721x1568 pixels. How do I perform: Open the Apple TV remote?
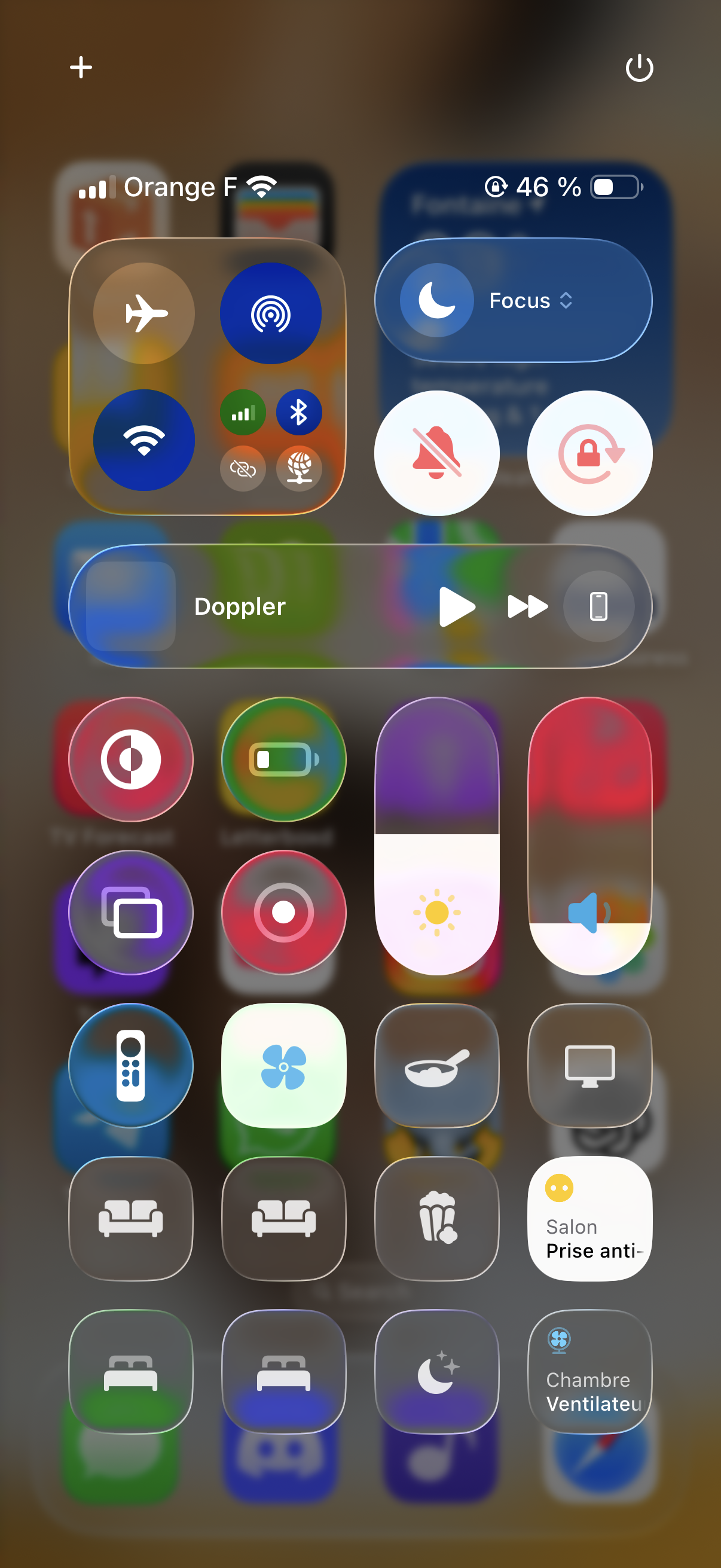point(131,1065)
